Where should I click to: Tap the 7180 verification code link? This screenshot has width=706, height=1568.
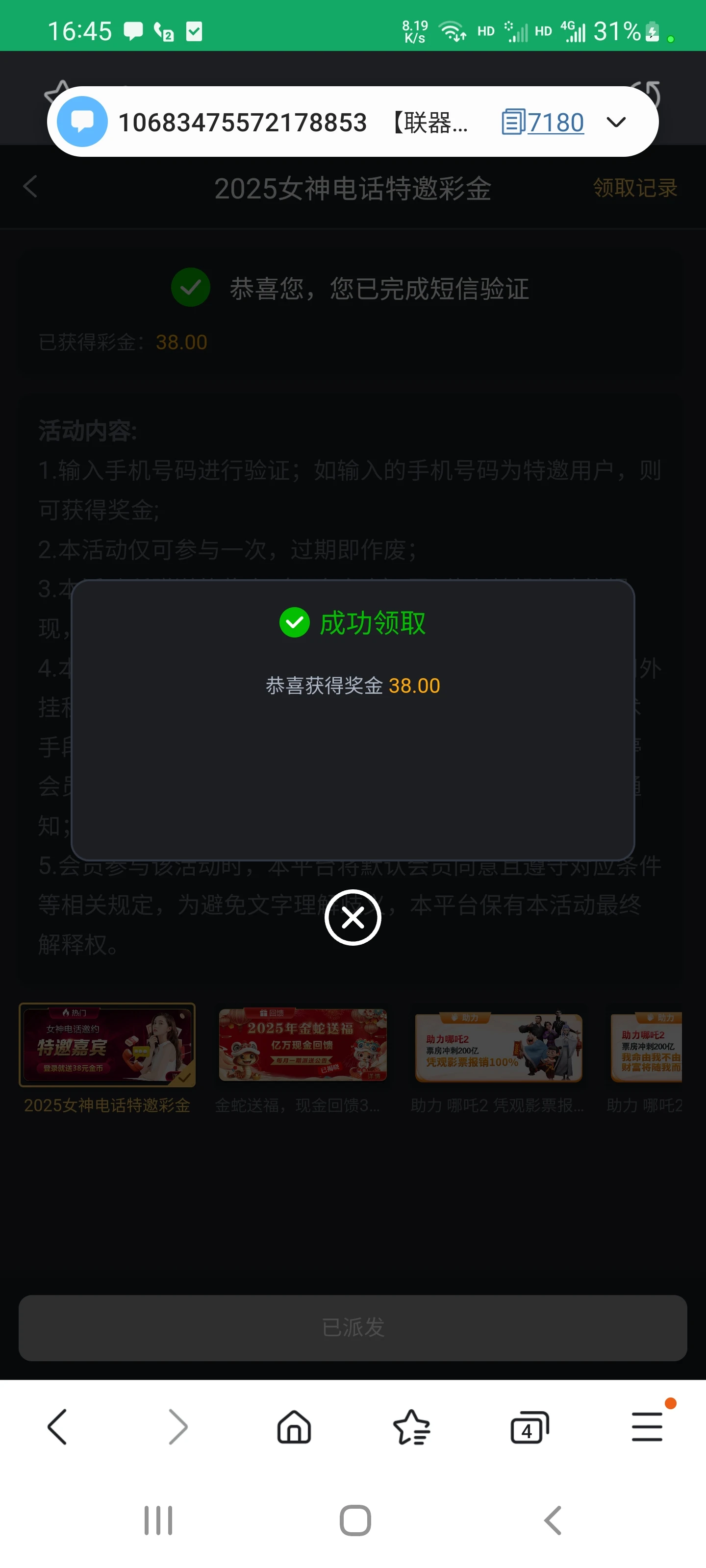pos(555,122)
